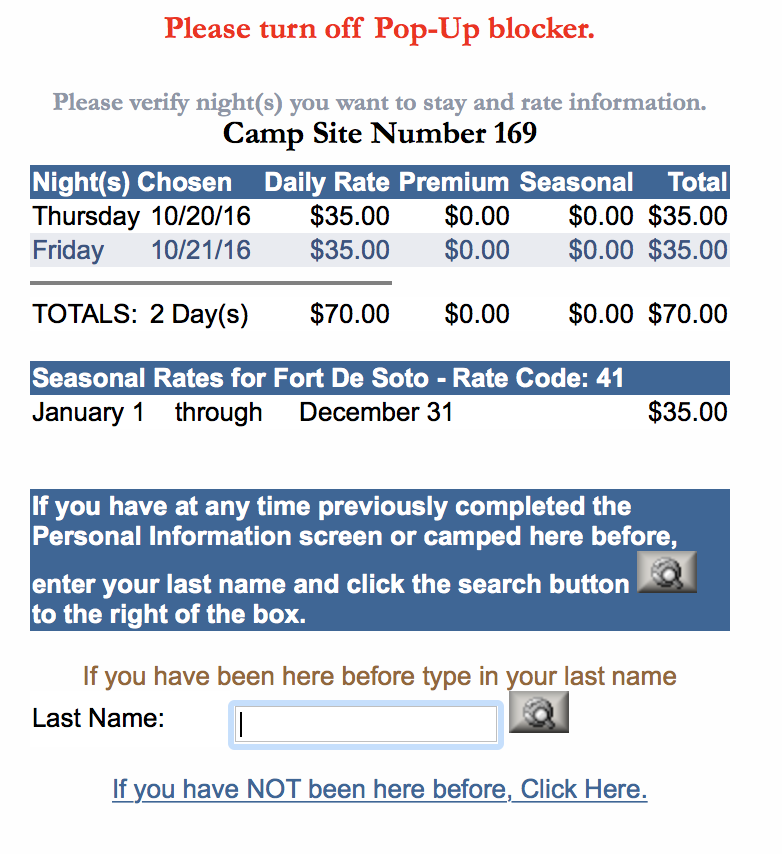
Task: Open the 'If you have NOT been here before, Click Here' link
Action: click(380, 789)
